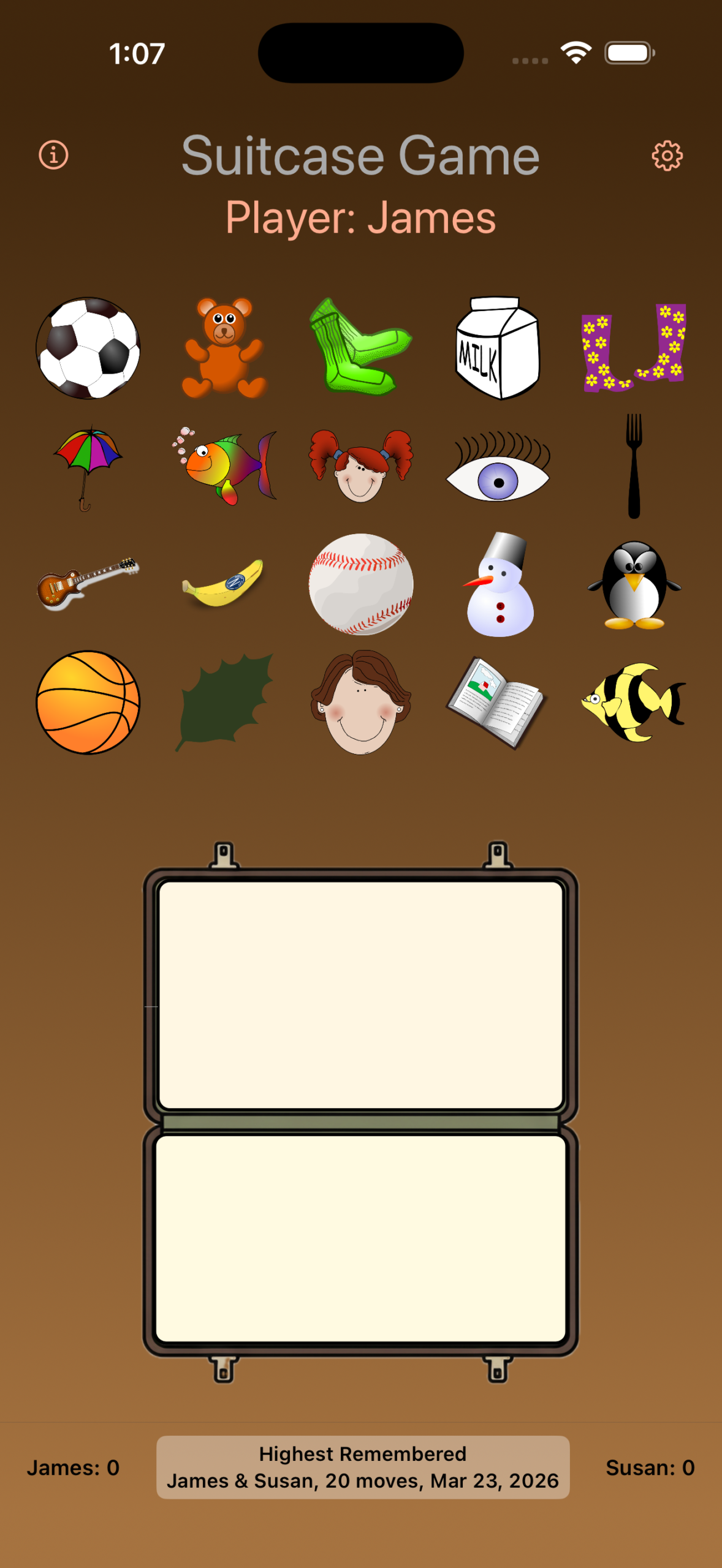
Task: Pick the yellow and black striped fish
Action: [634, 702]
